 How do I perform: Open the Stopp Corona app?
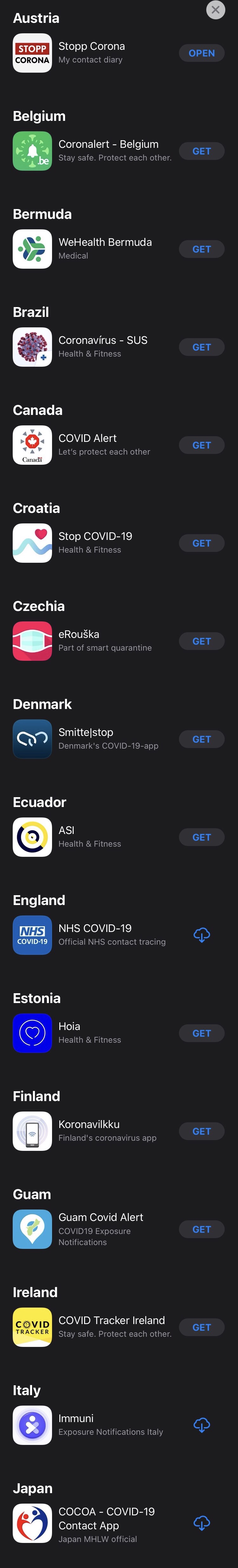click(202, 54)
